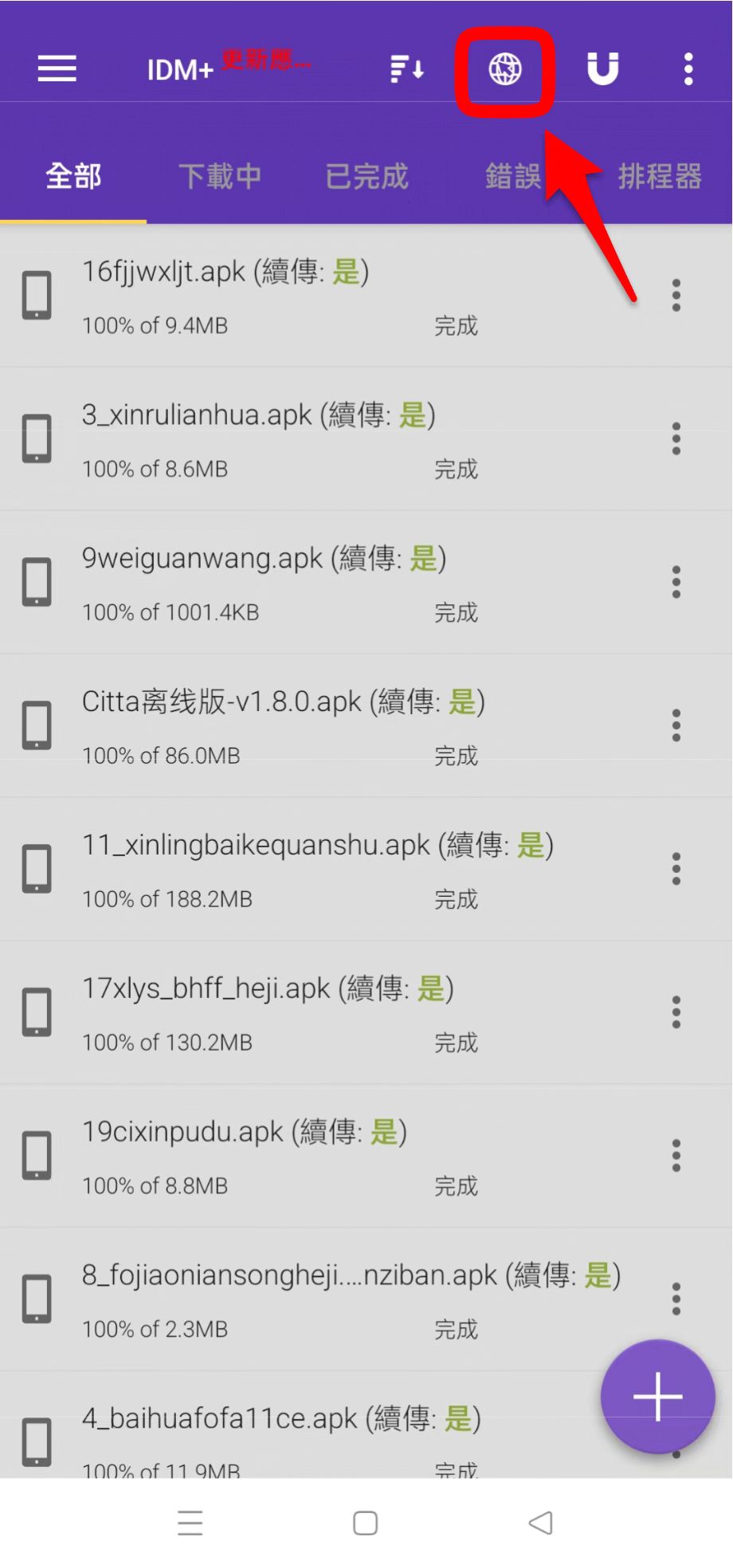Switch to the 錯誤 tab
This screenshot has height=1568, width=733.
(512, 176)
